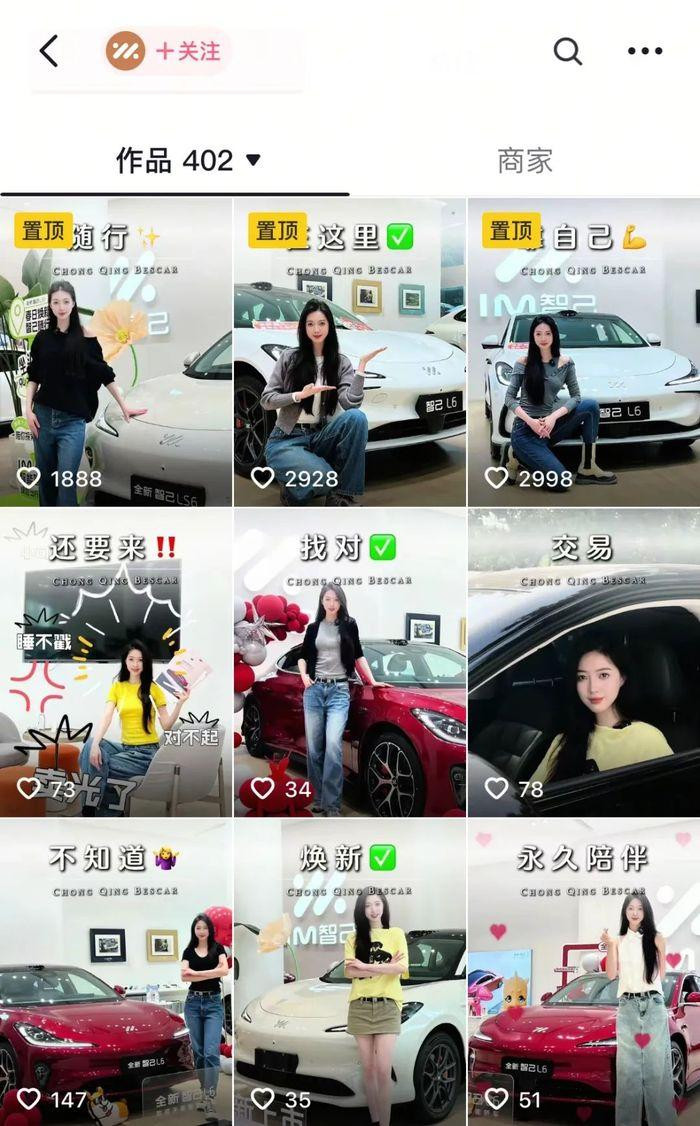Switch to the 商家 tab
The width and height of the screenshot is (700, 1126).
click(x=525, y=161)
